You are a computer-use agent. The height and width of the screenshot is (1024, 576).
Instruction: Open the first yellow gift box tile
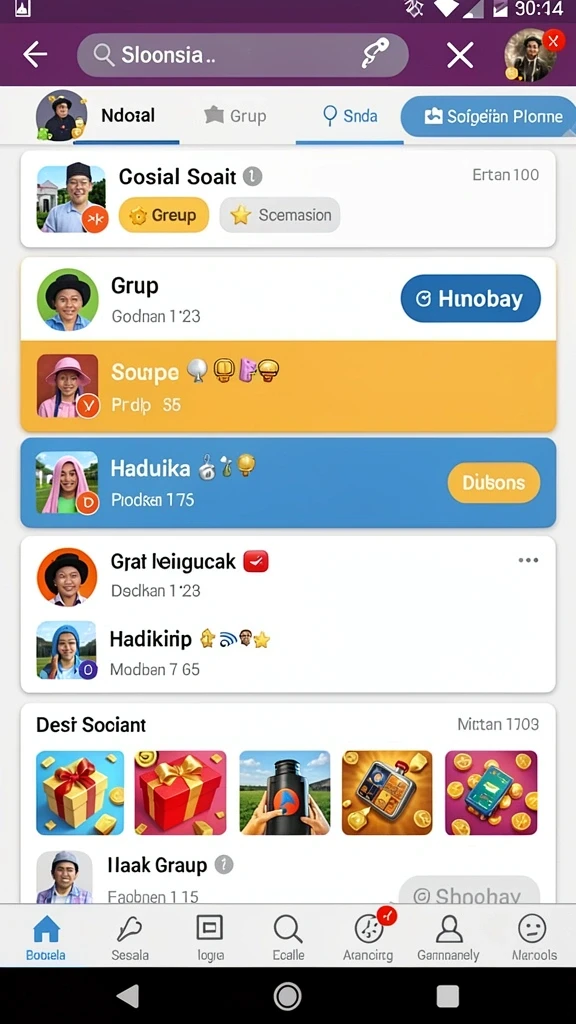click(80, 792)
